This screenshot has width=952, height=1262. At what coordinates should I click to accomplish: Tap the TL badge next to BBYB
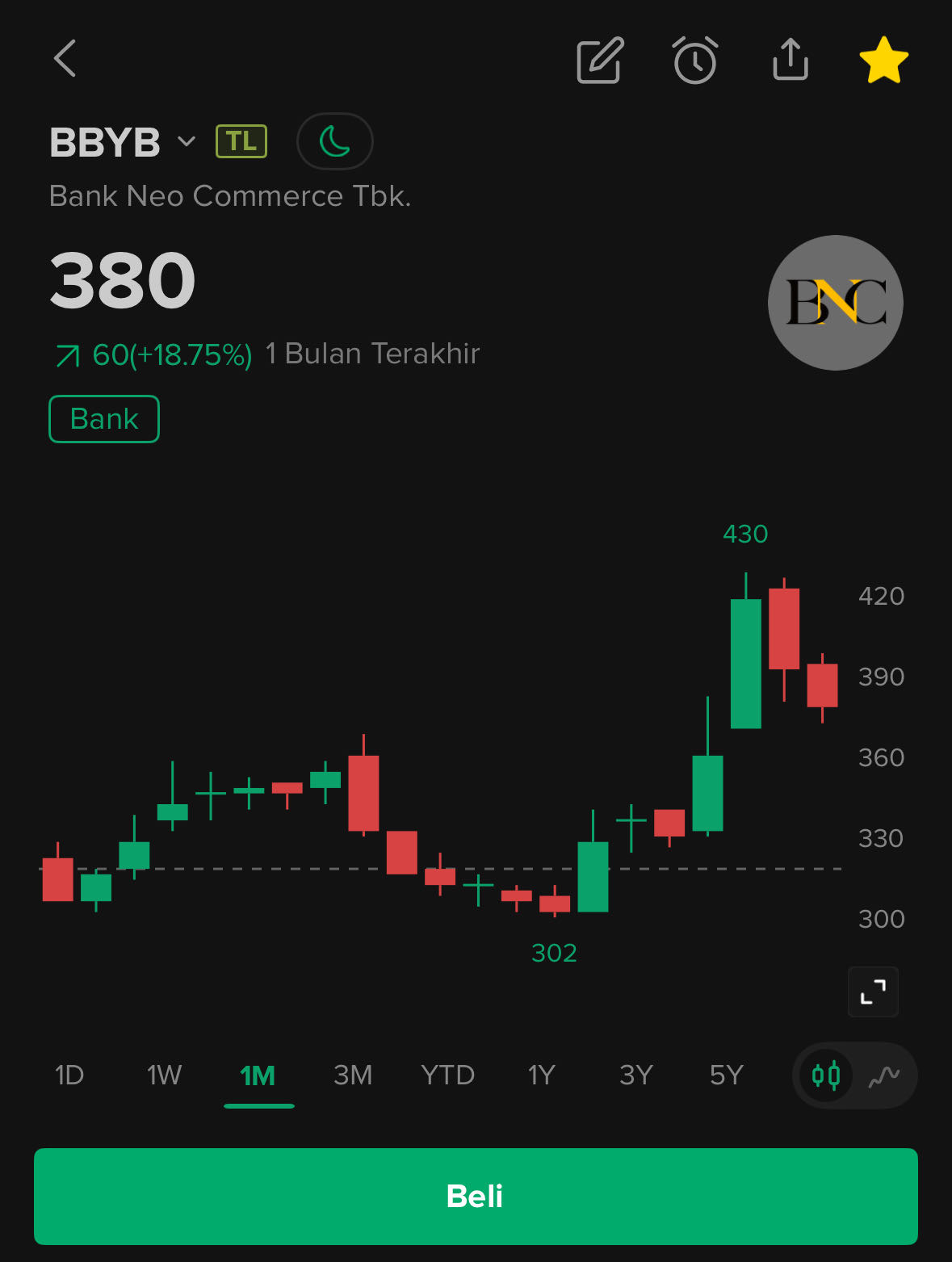click(241, 142)
